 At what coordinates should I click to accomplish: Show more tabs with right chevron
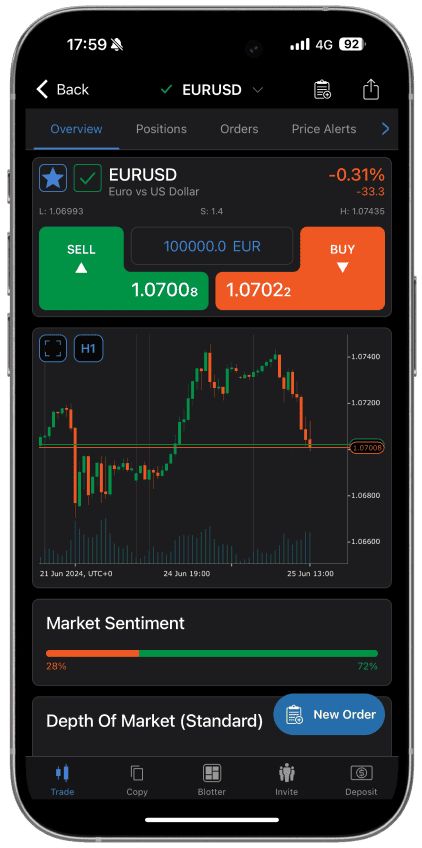pyautogui.click(x=385, y=129)
